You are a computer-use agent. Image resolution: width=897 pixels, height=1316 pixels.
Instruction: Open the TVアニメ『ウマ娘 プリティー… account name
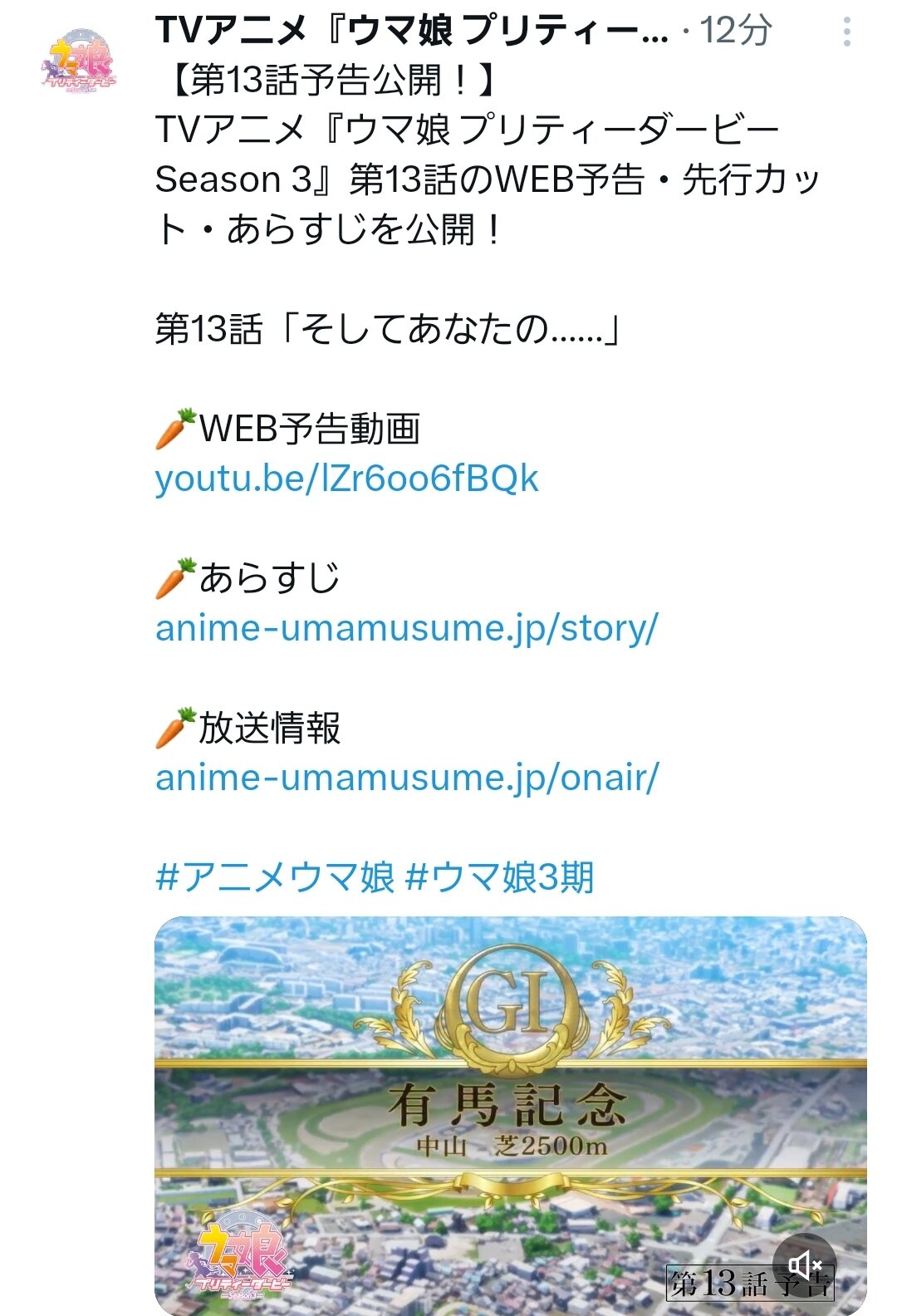[x=411, y=32]
